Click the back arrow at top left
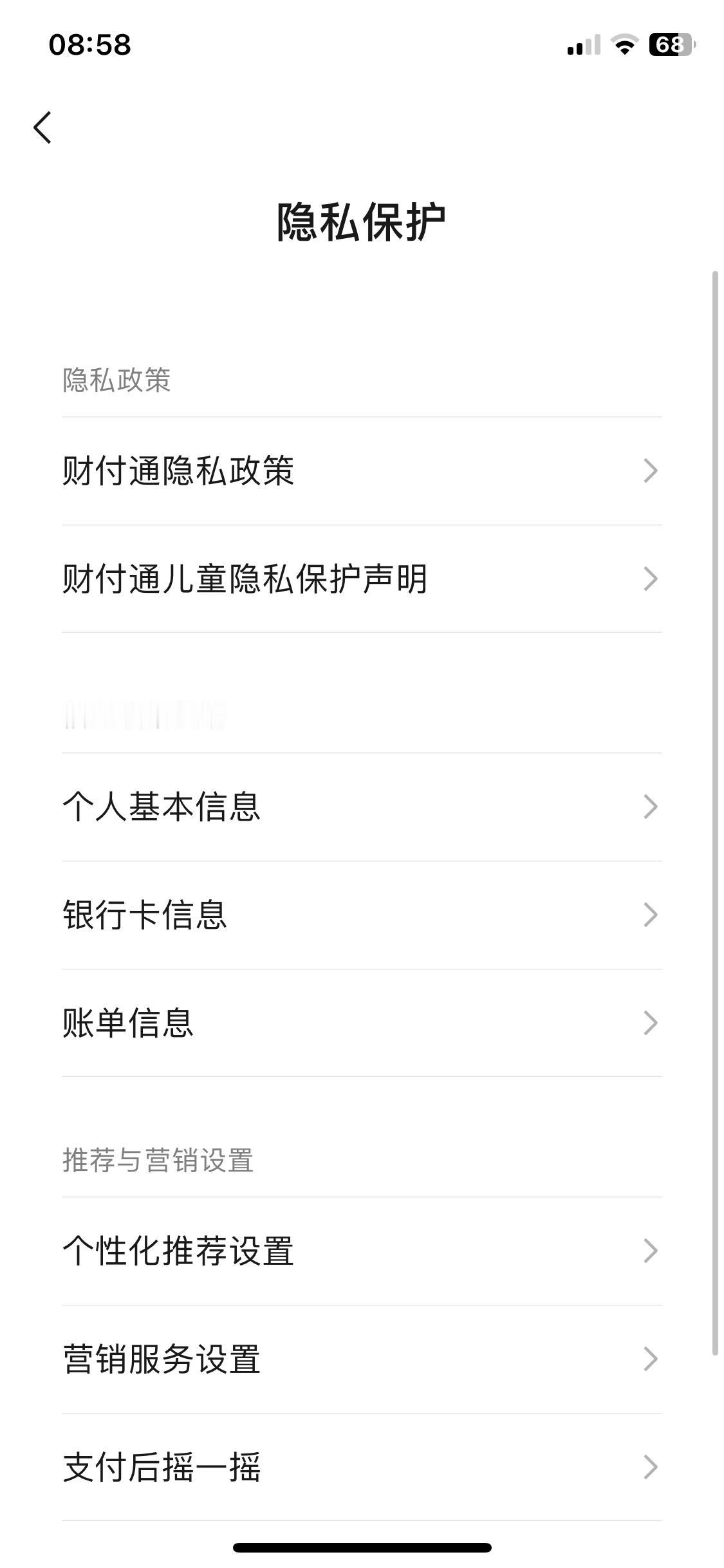The height and width of the screenshot is (1568, 724). tap(42, 127)
